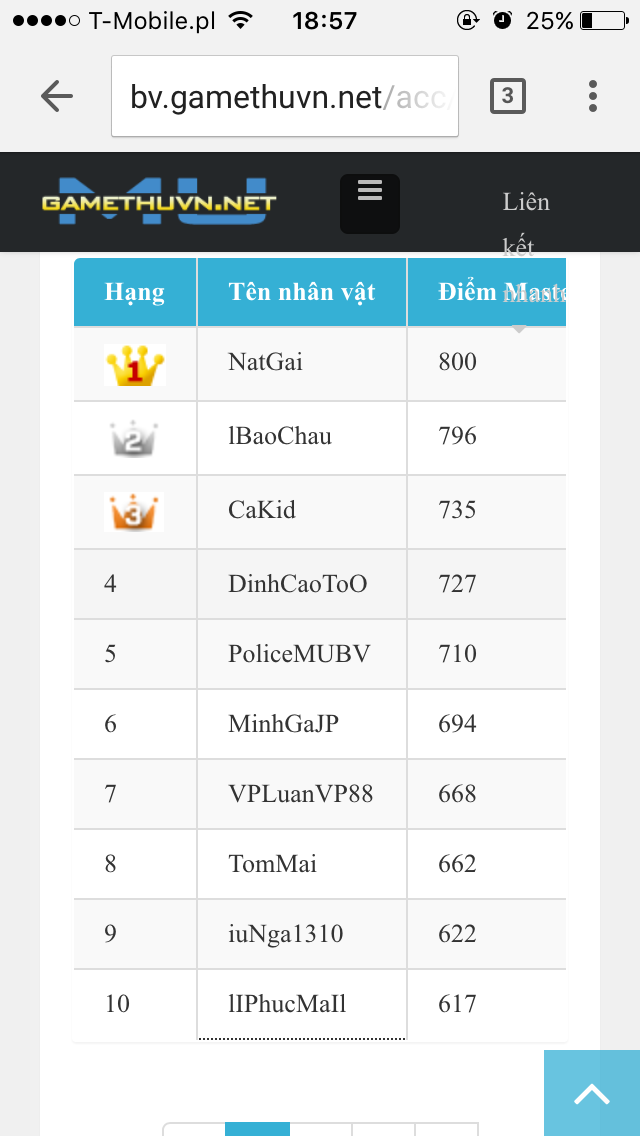This screenshot has width=640, height=1136.
Task: Open the browser overflow menu
Action: (593, 96)
